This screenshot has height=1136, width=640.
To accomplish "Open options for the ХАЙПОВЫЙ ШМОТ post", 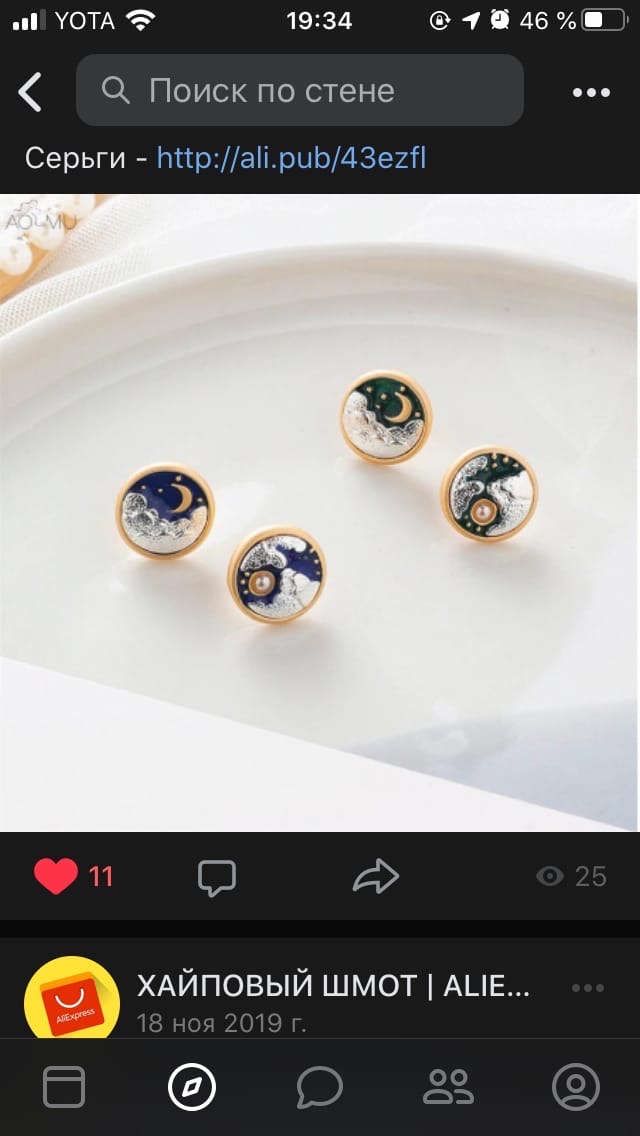I will pyautogui.click(x=588, y=988).
